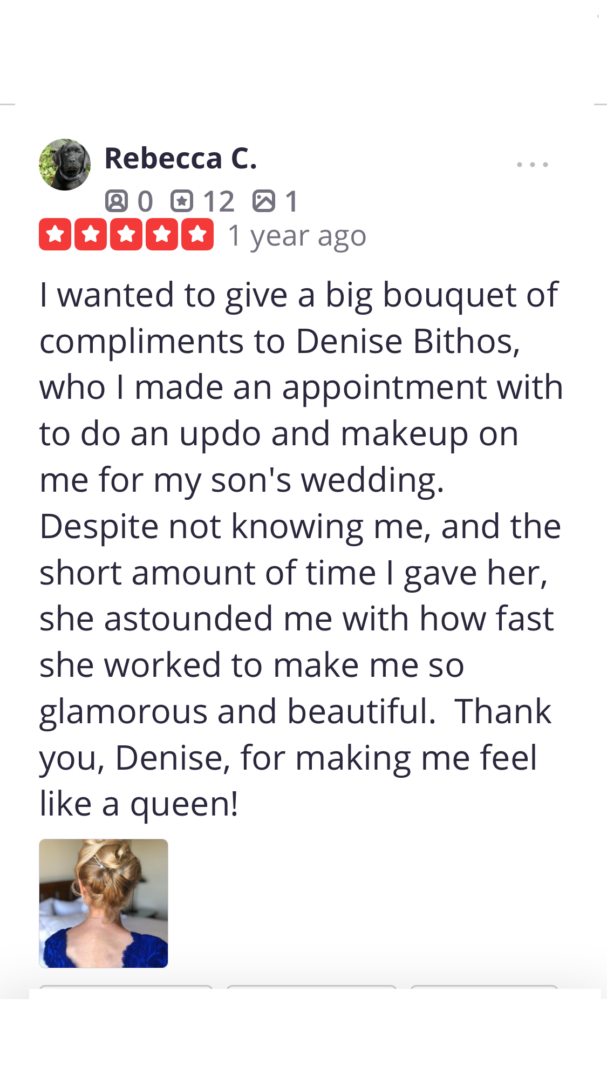
Task: Open Rebecca C.'s profile picture
Action: click(65, 165)
